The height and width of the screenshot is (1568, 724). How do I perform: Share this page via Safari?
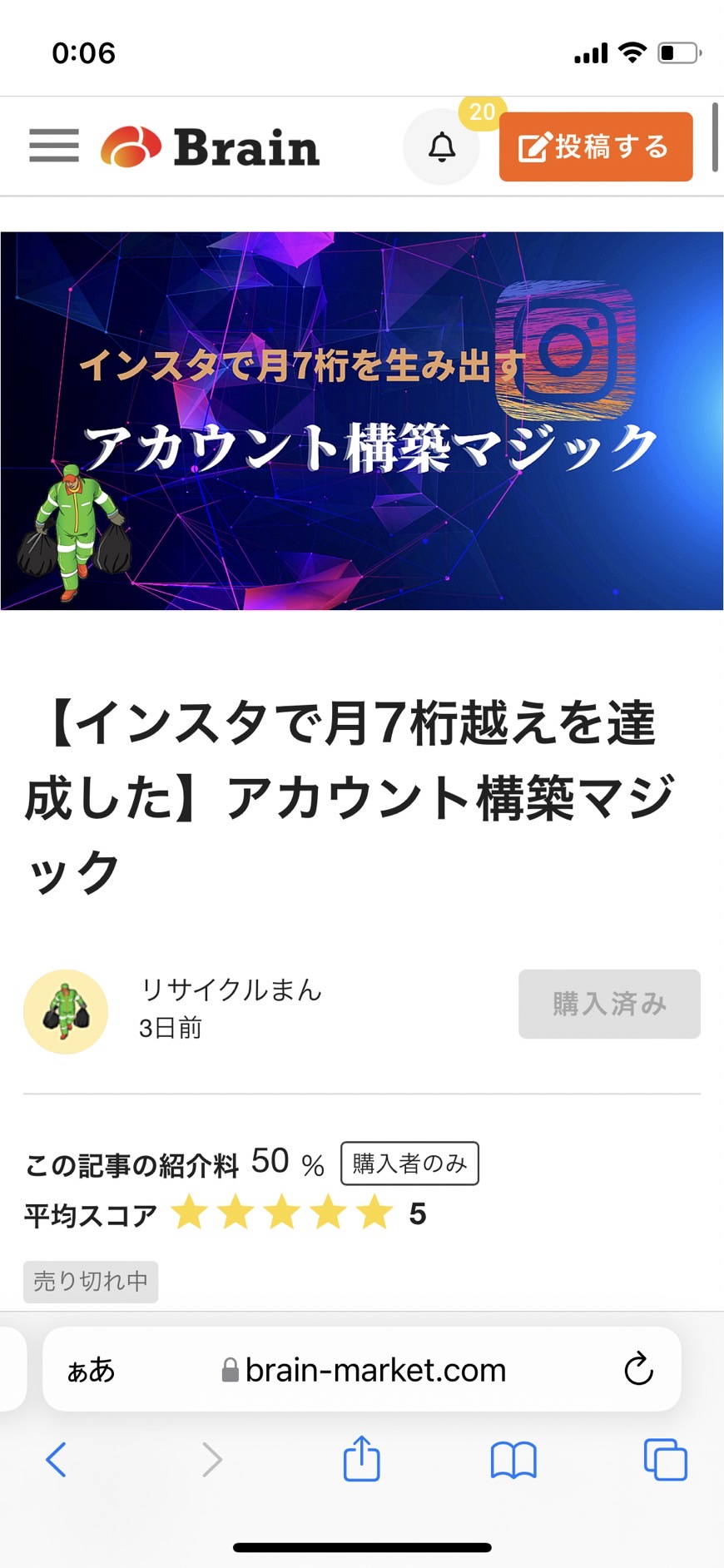(x=362, y=1458)
